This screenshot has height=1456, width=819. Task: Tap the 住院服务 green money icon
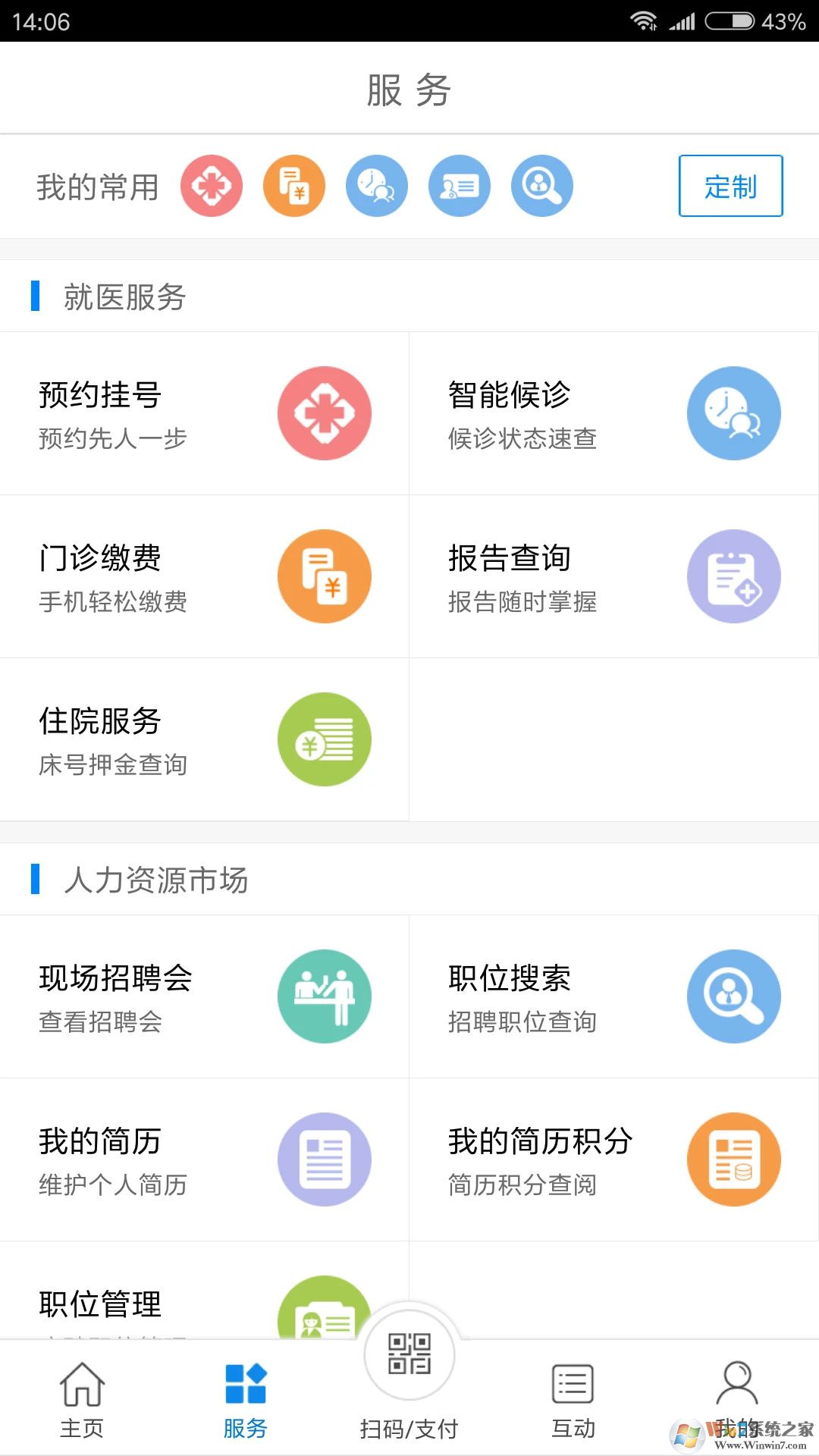tap(325, 739)
